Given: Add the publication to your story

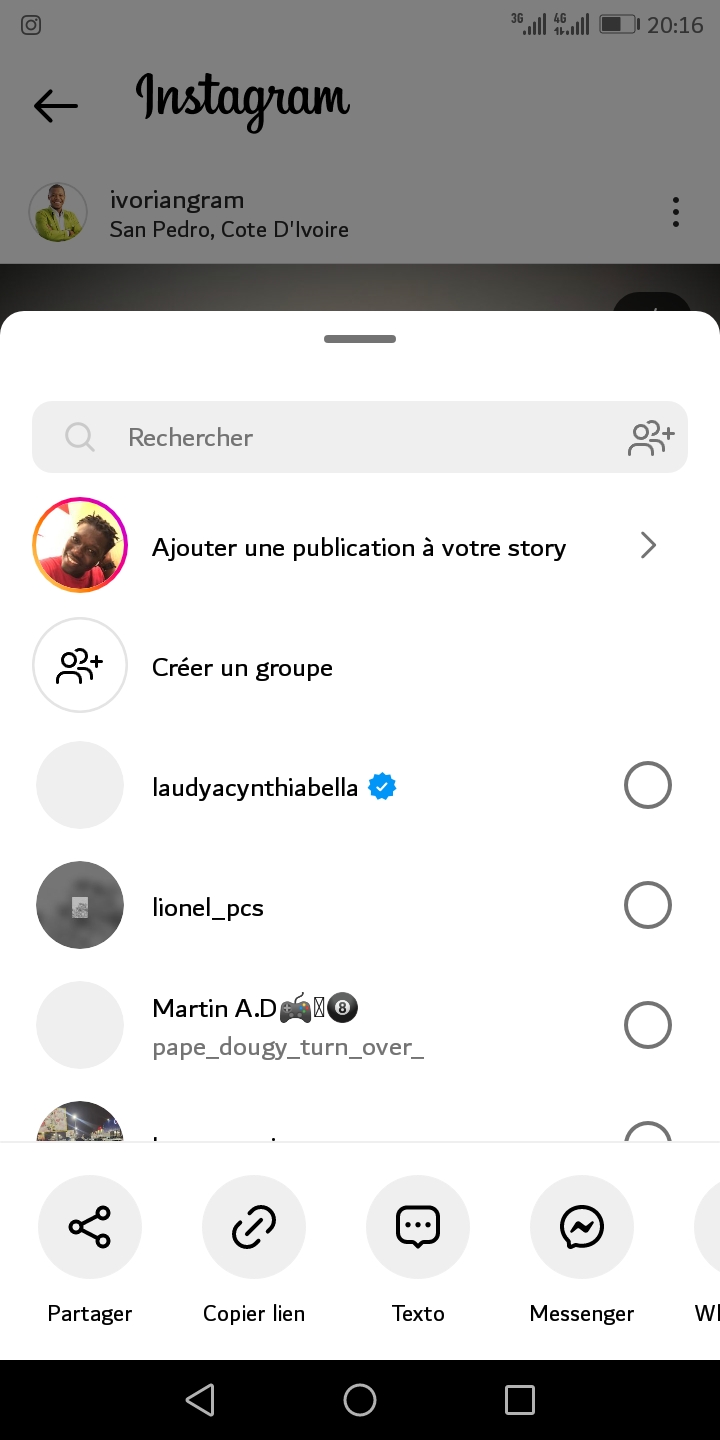Looking at the screenshot, I should (x=358, y=547).
